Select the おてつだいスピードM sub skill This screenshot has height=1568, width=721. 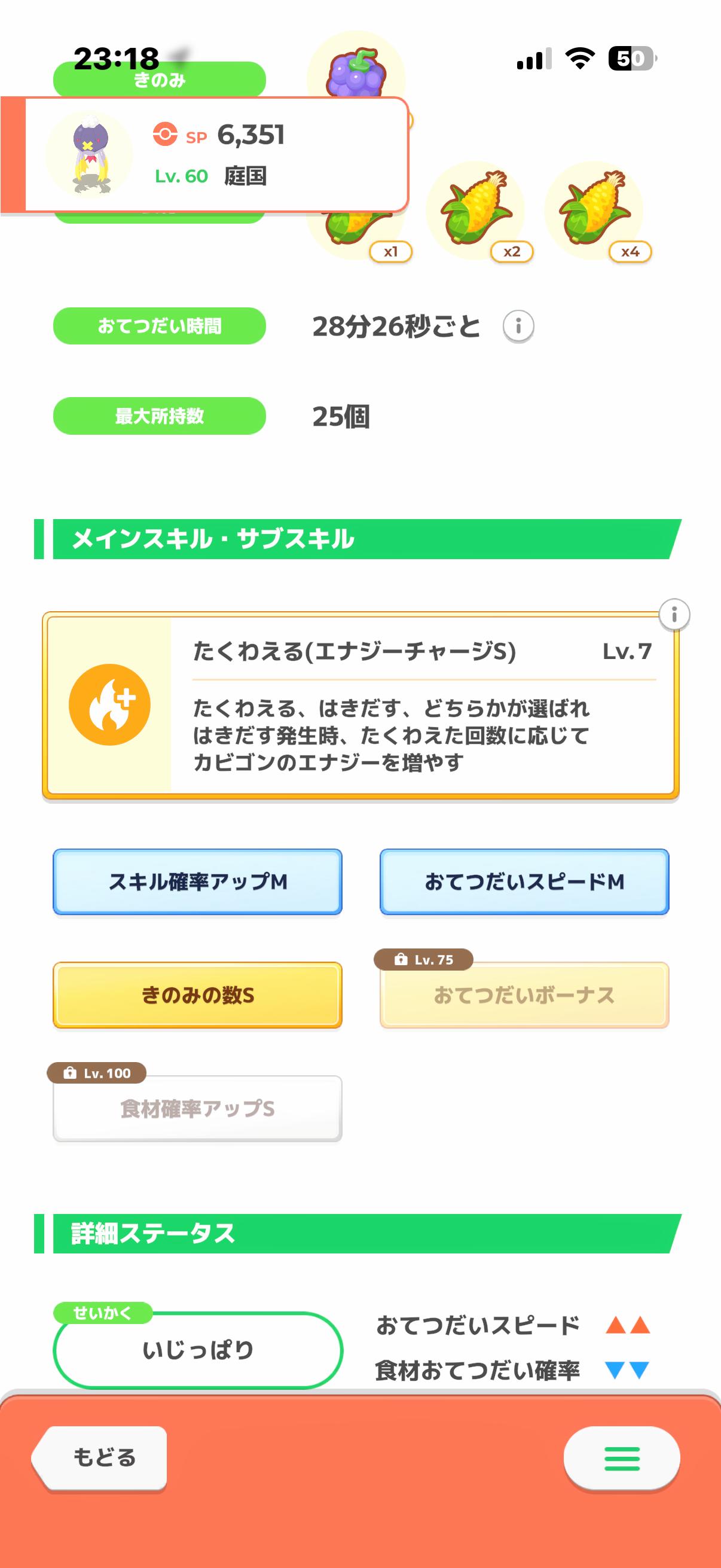click(524, 881)
